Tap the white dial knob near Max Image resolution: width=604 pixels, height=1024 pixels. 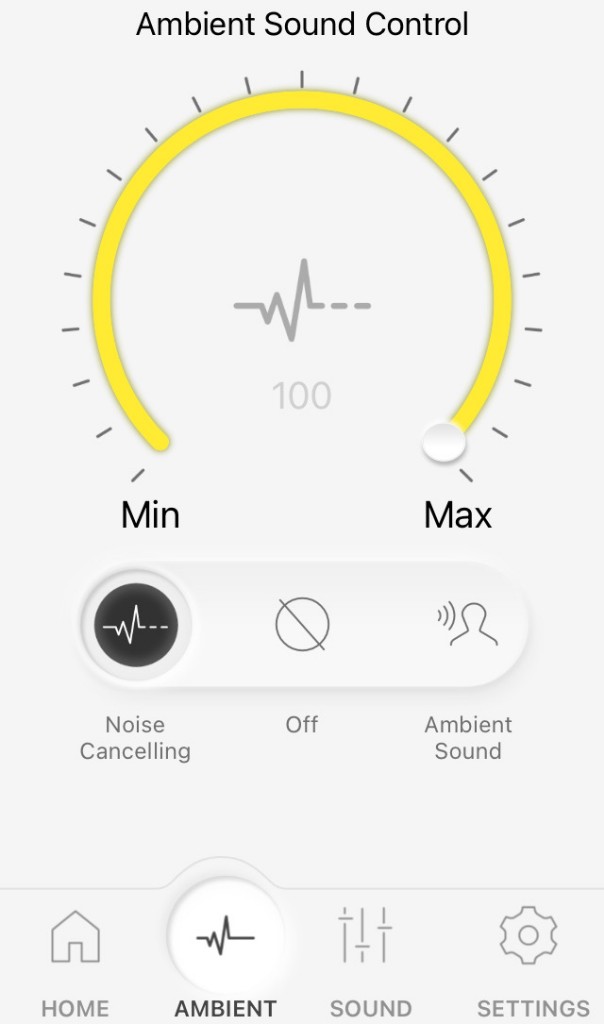coord(444,443)
